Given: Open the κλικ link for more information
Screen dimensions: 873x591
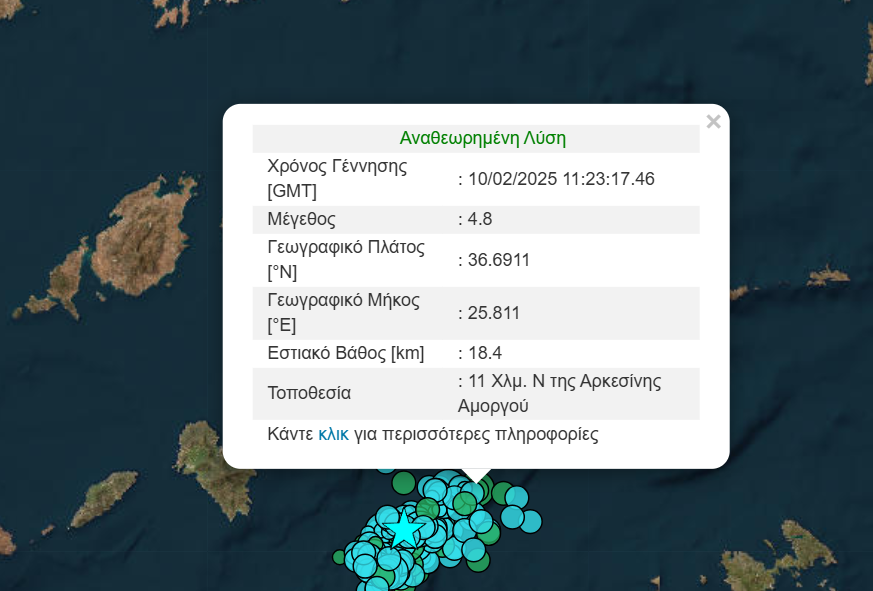Looking at the screenshot, I should pyautogui.click(x=333, y=434).
